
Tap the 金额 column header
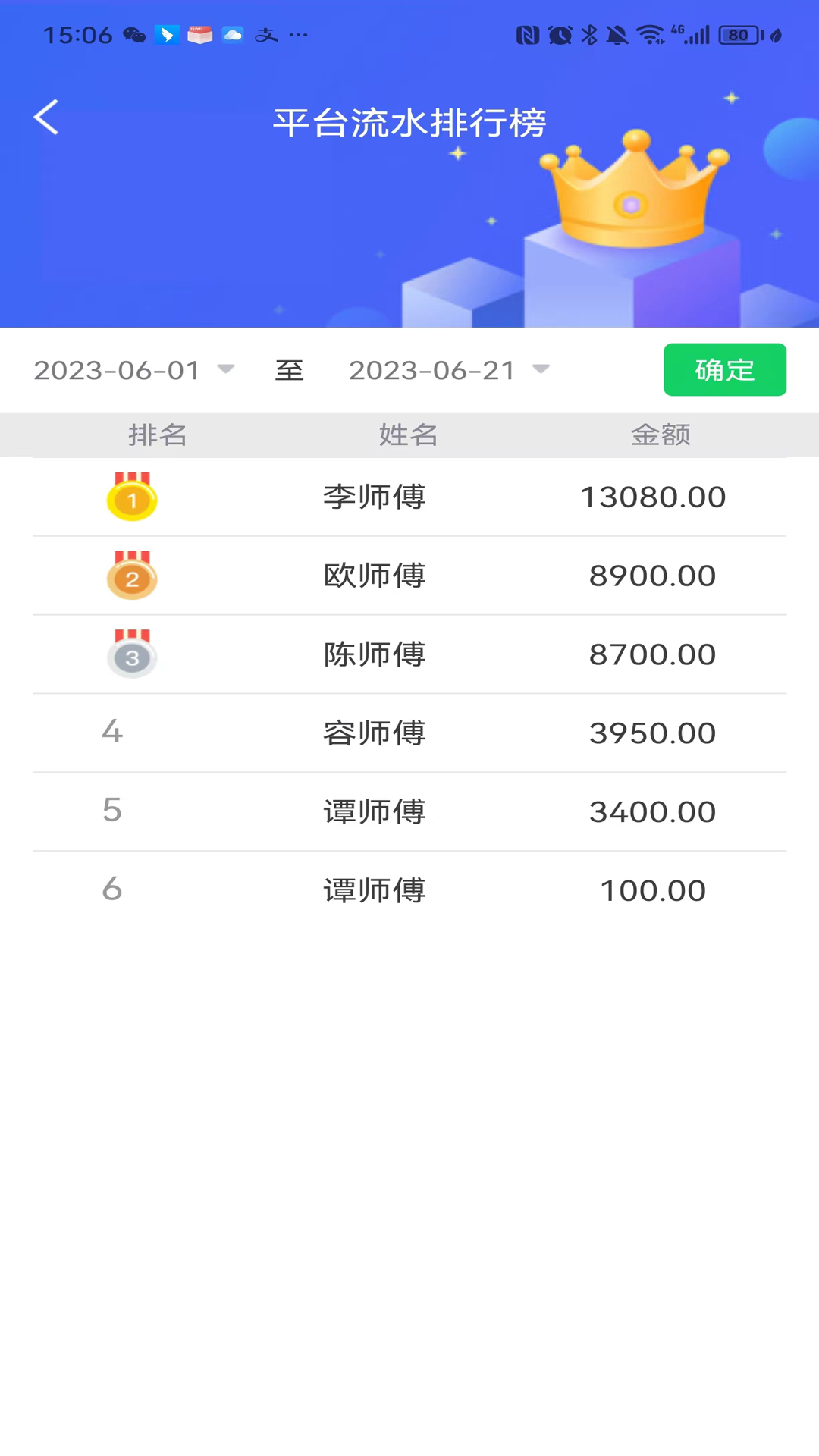click(661, 435)
